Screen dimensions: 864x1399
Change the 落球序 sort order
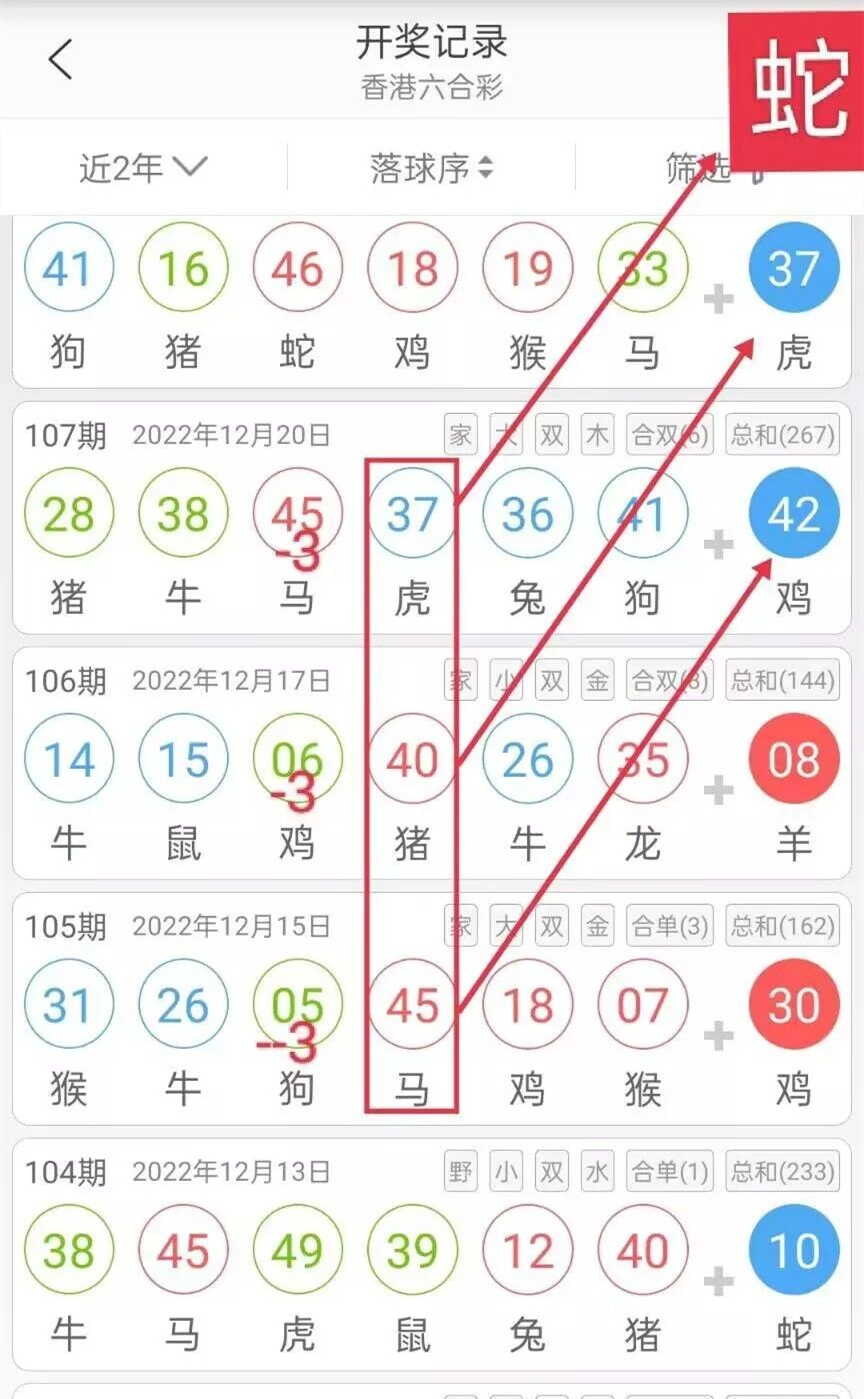431,167
